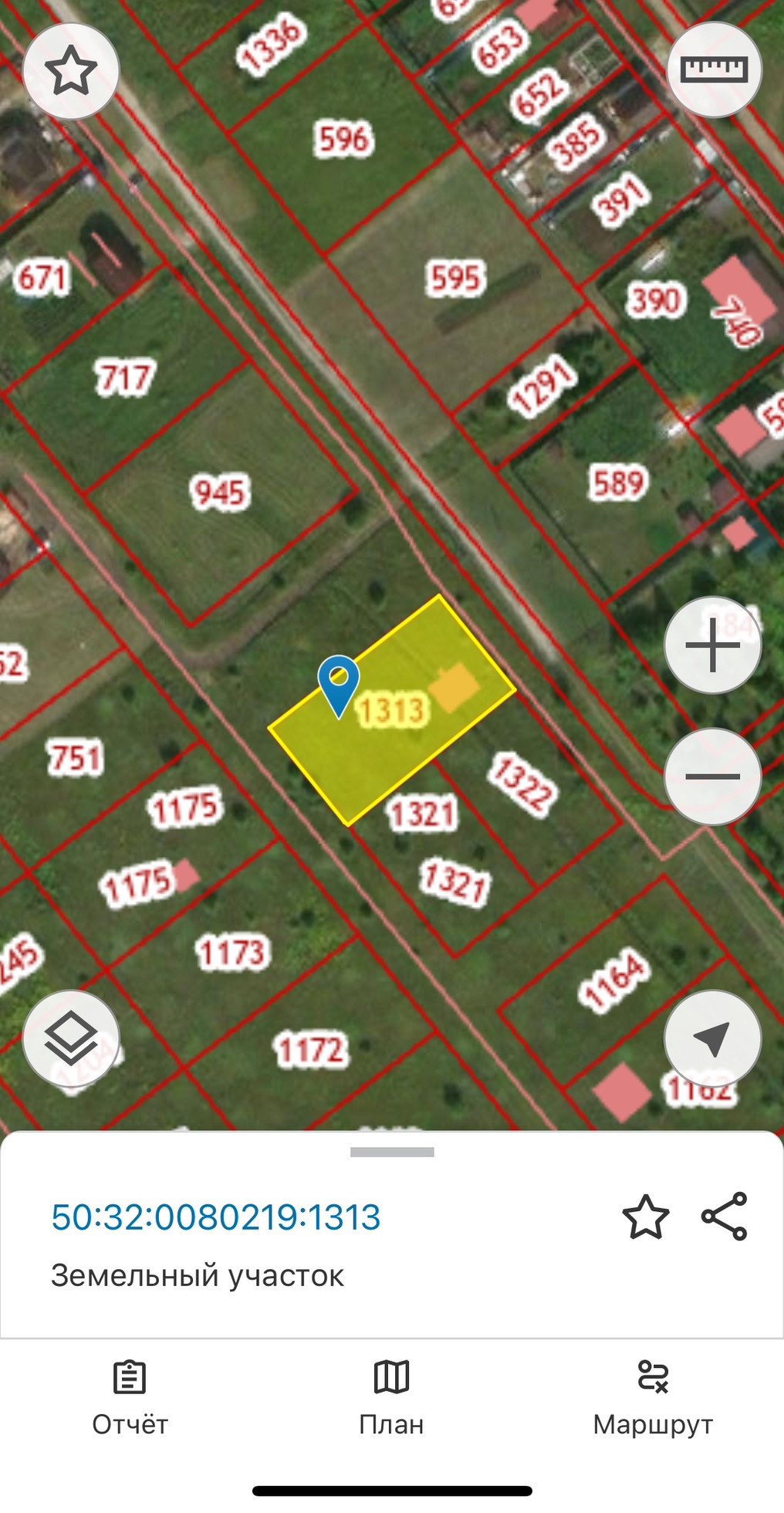Open the map layers selector
This screenshot has height=1513, width=784.
click(71, 1038)
